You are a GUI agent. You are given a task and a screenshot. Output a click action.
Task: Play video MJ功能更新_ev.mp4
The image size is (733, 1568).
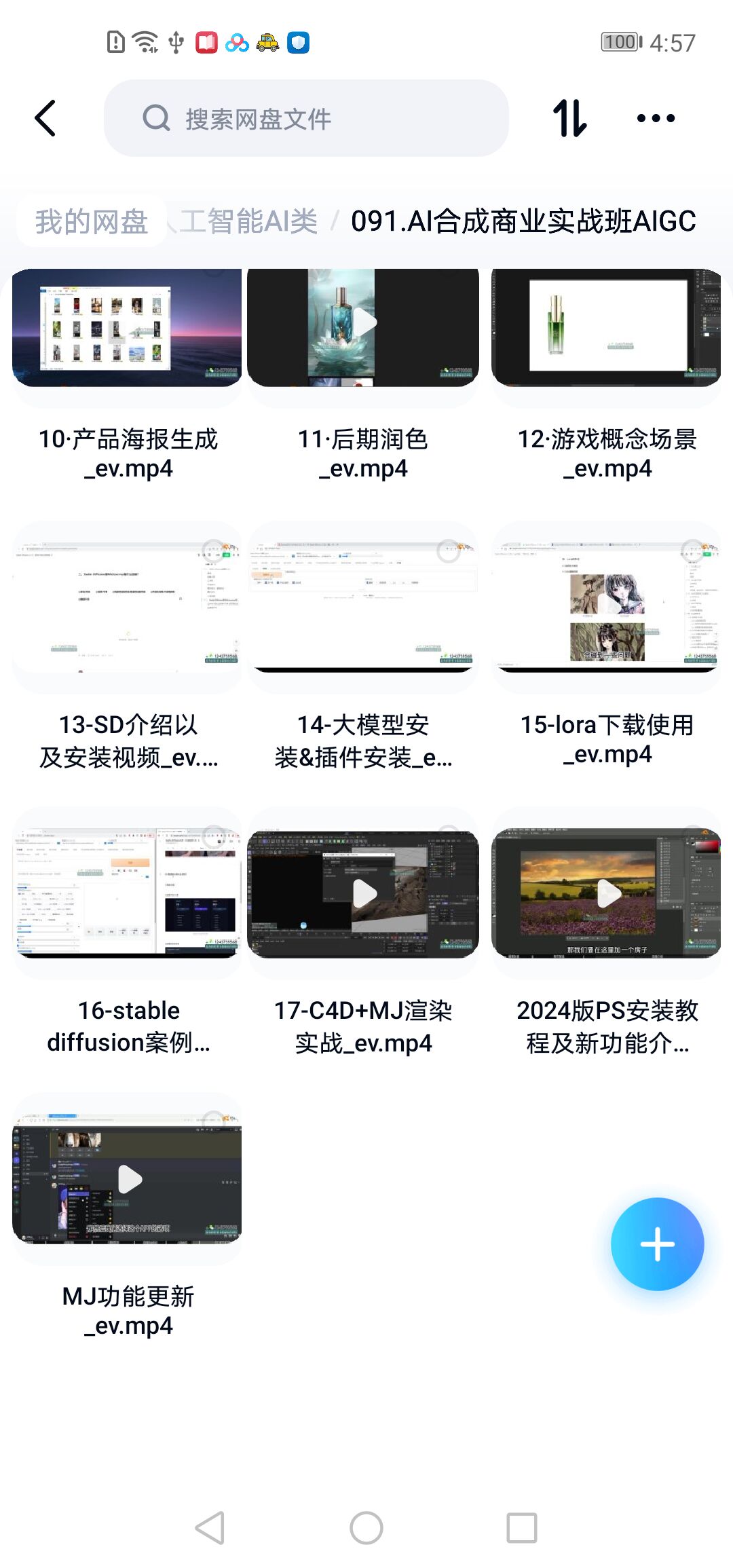point(129,1179)
